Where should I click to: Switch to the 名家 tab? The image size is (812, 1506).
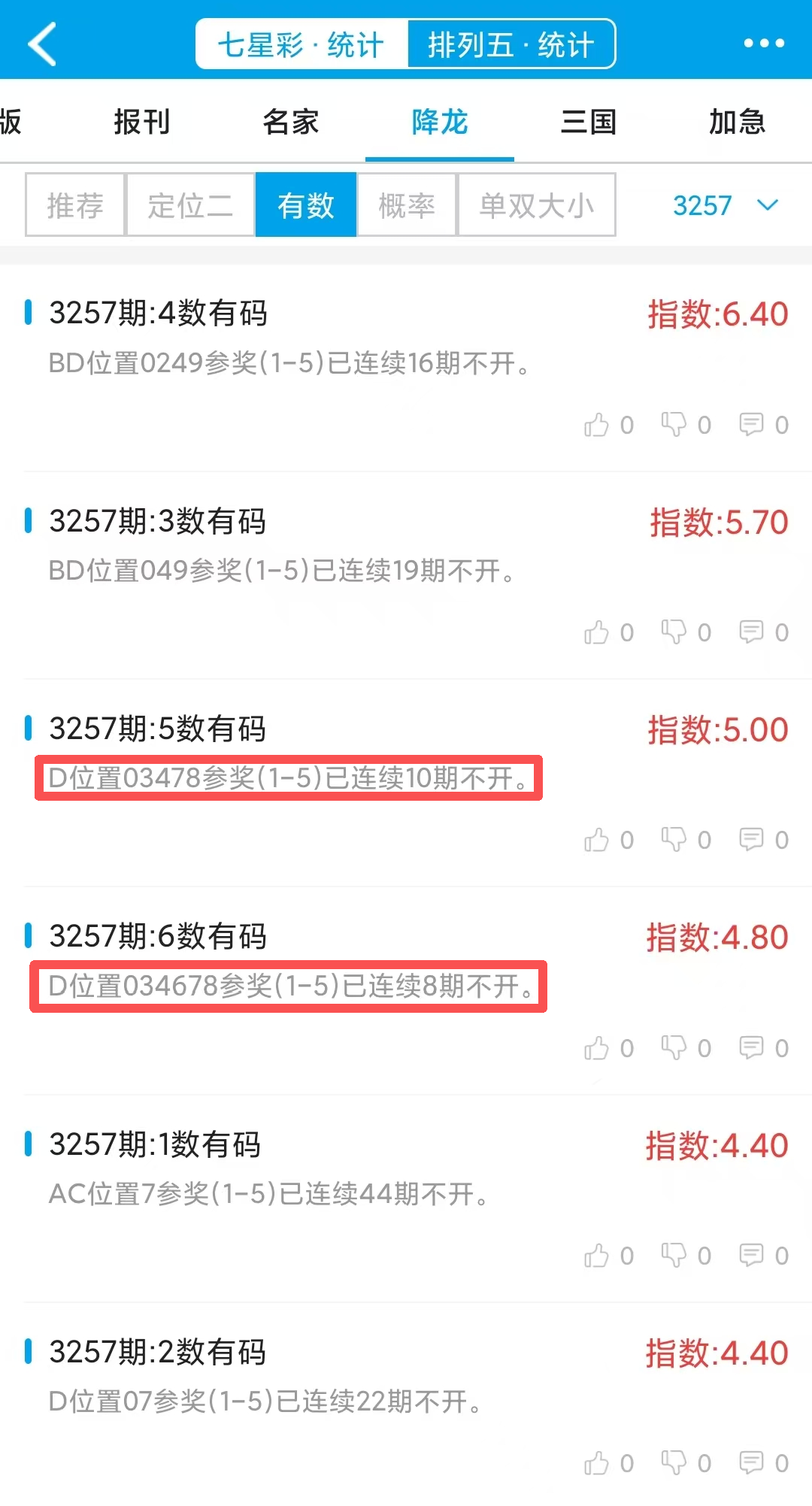(x=291, y=122)
